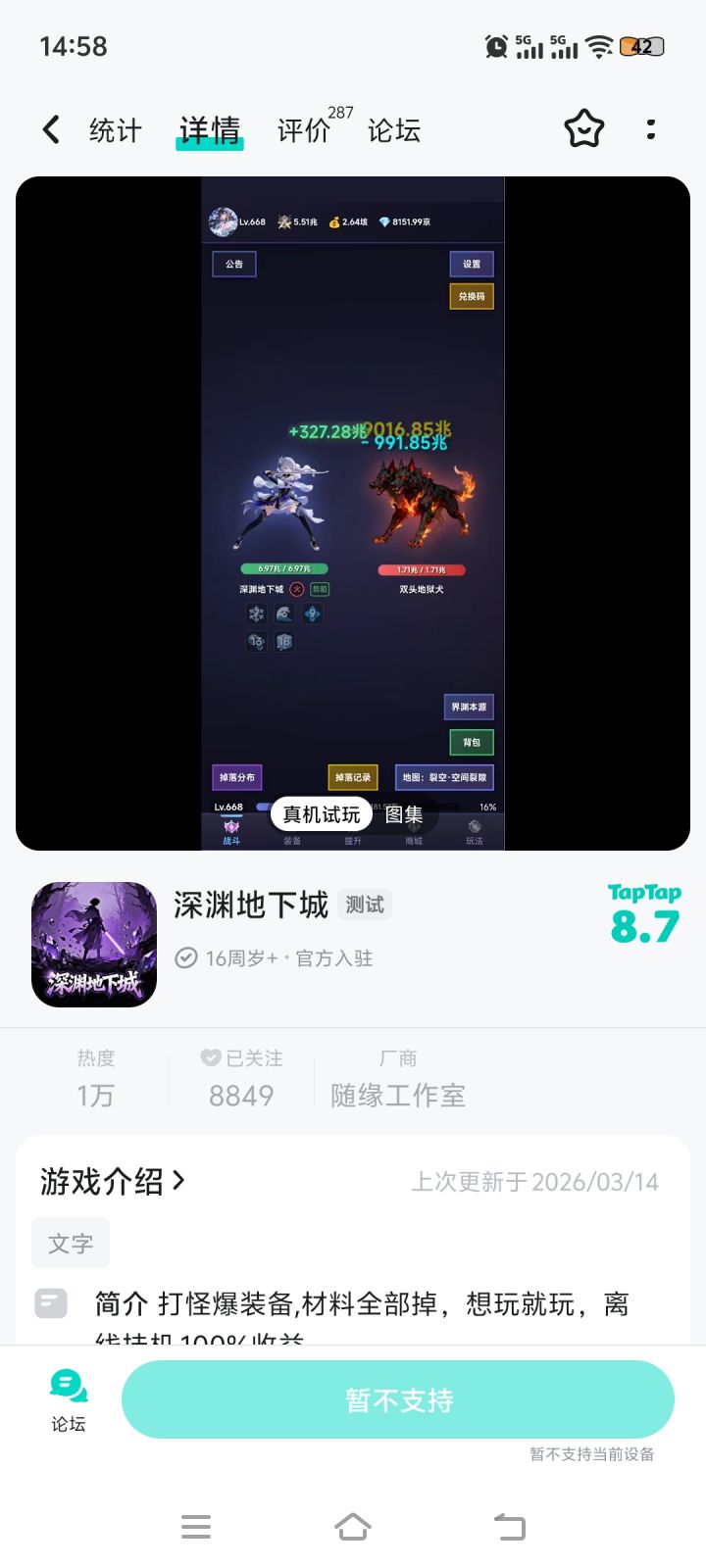Tap the TapTap 8.7 rating score
706x1568 pixels.
click(644, 913)
